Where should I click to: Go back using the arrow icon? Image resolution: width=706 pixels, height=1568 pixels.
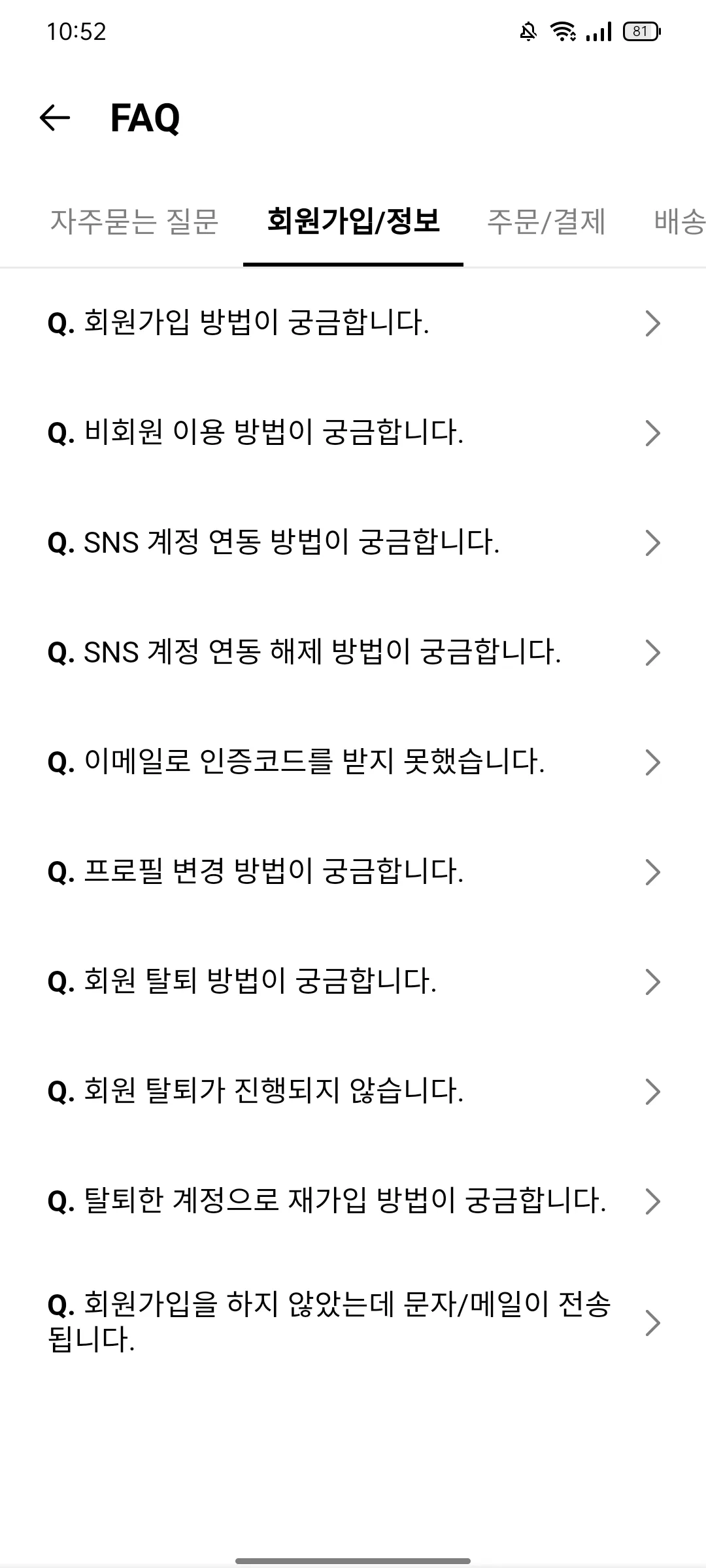[x=55, y=119]
